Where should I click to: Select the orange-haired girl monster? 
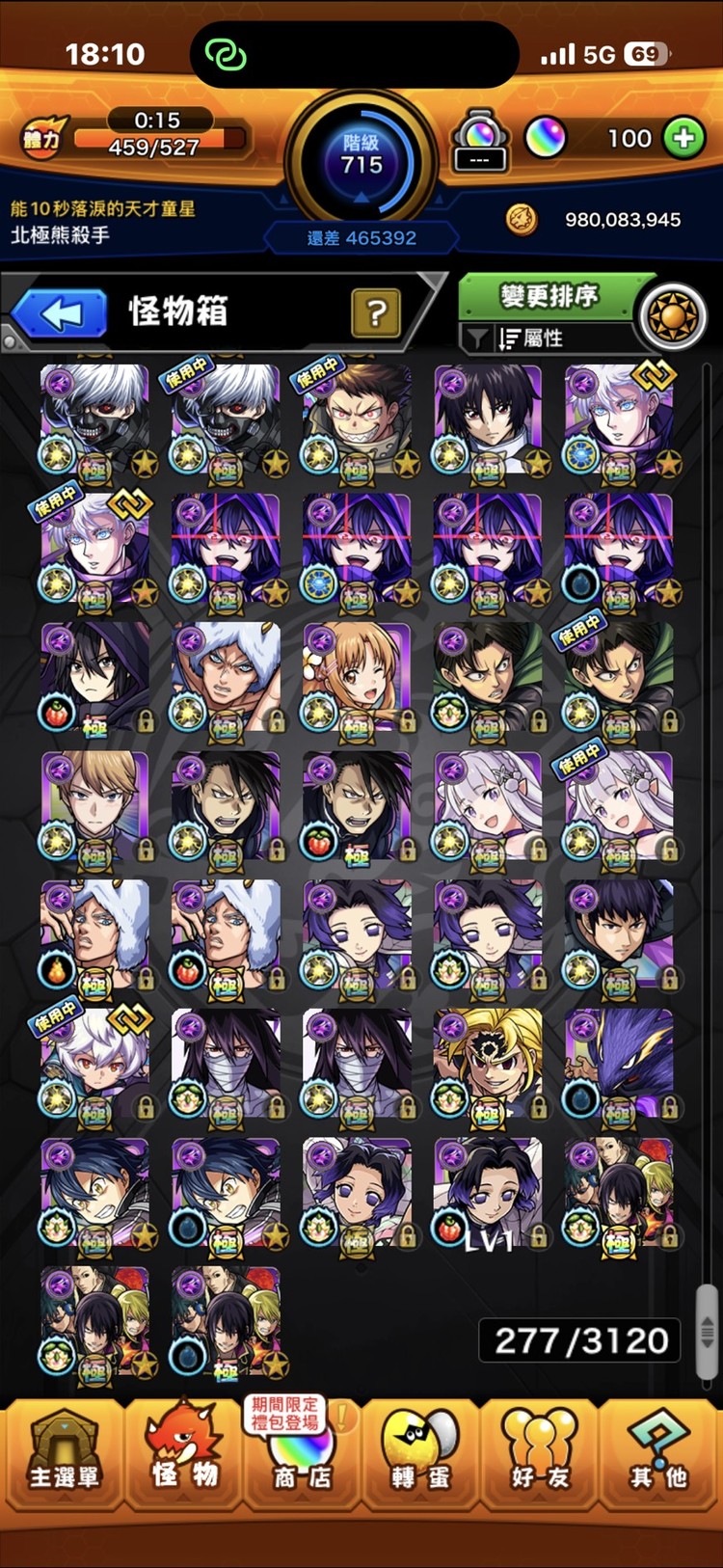tap(357, 677)
